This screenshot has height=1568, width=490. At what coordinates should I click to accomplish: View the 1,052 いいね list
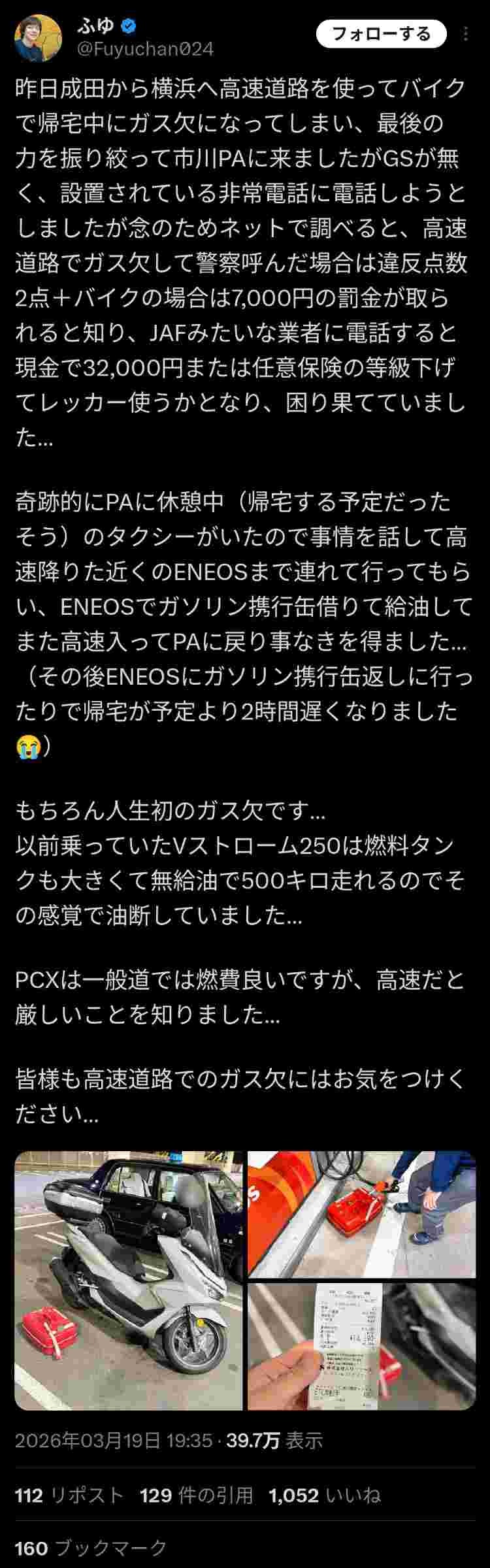click(324, 1495)
